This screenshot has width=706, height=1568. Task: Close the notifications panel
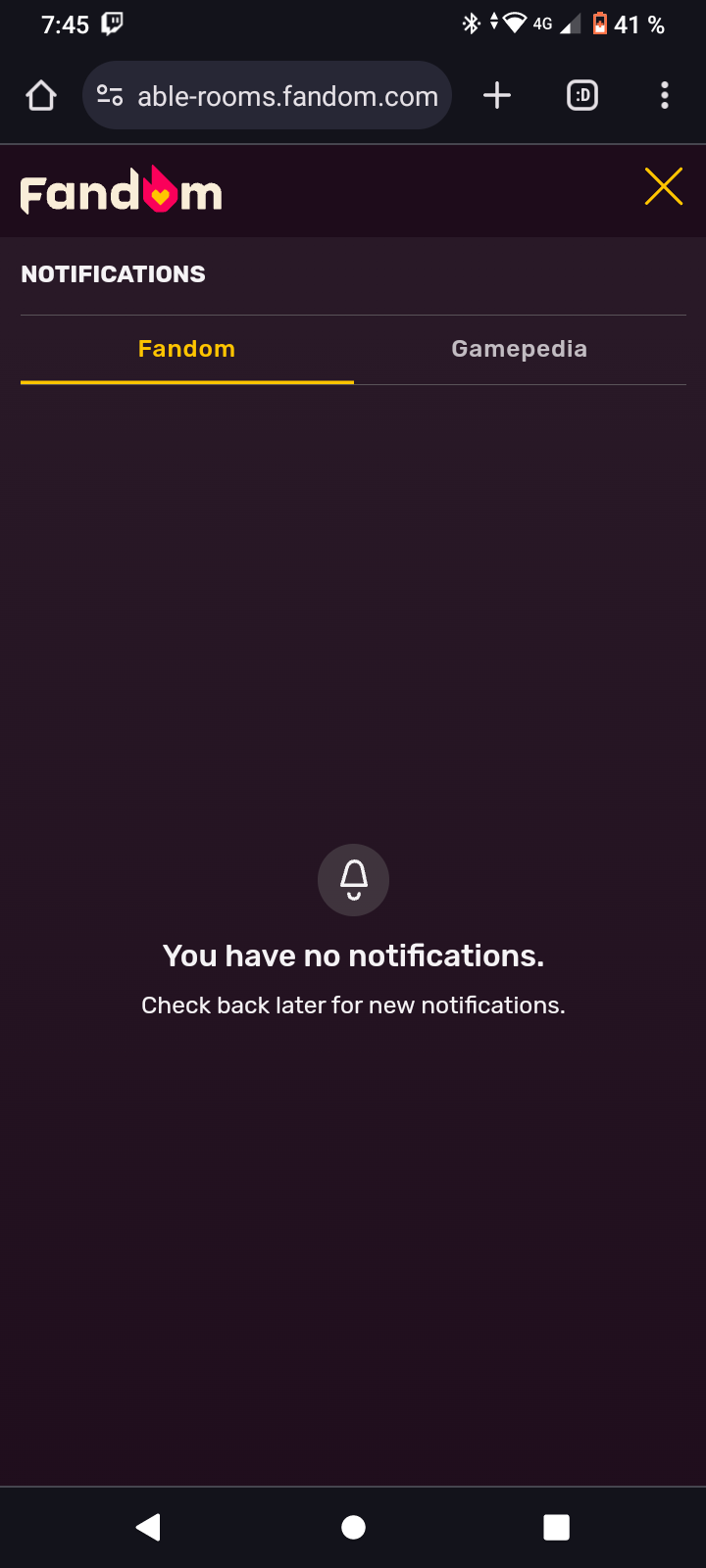(664, 186)
